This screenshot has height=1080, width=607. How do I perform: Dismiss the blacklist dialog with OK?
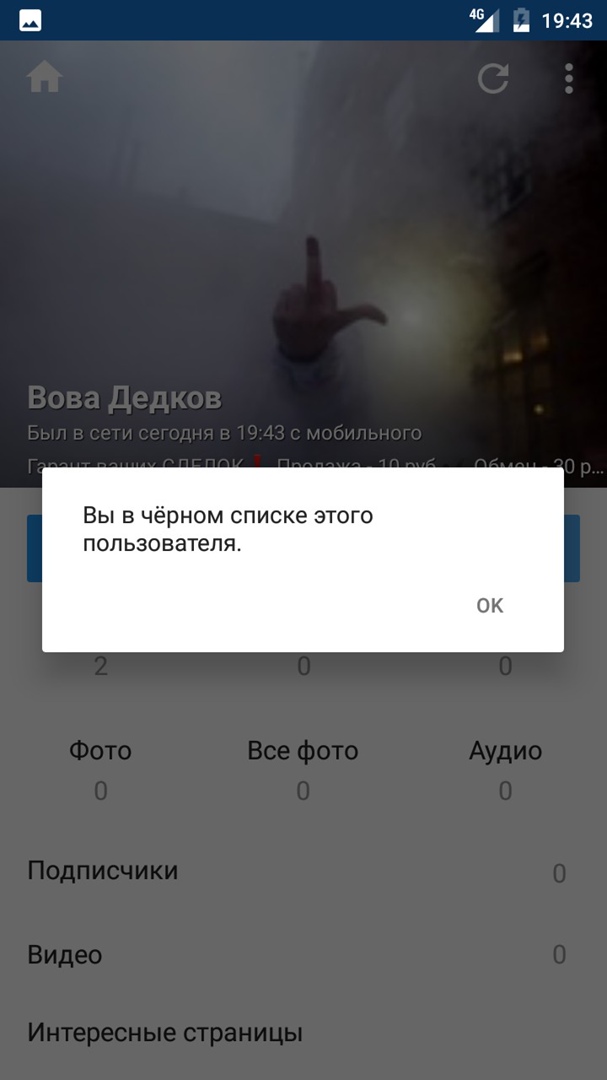pyautogui.click(x=489, y=605)
